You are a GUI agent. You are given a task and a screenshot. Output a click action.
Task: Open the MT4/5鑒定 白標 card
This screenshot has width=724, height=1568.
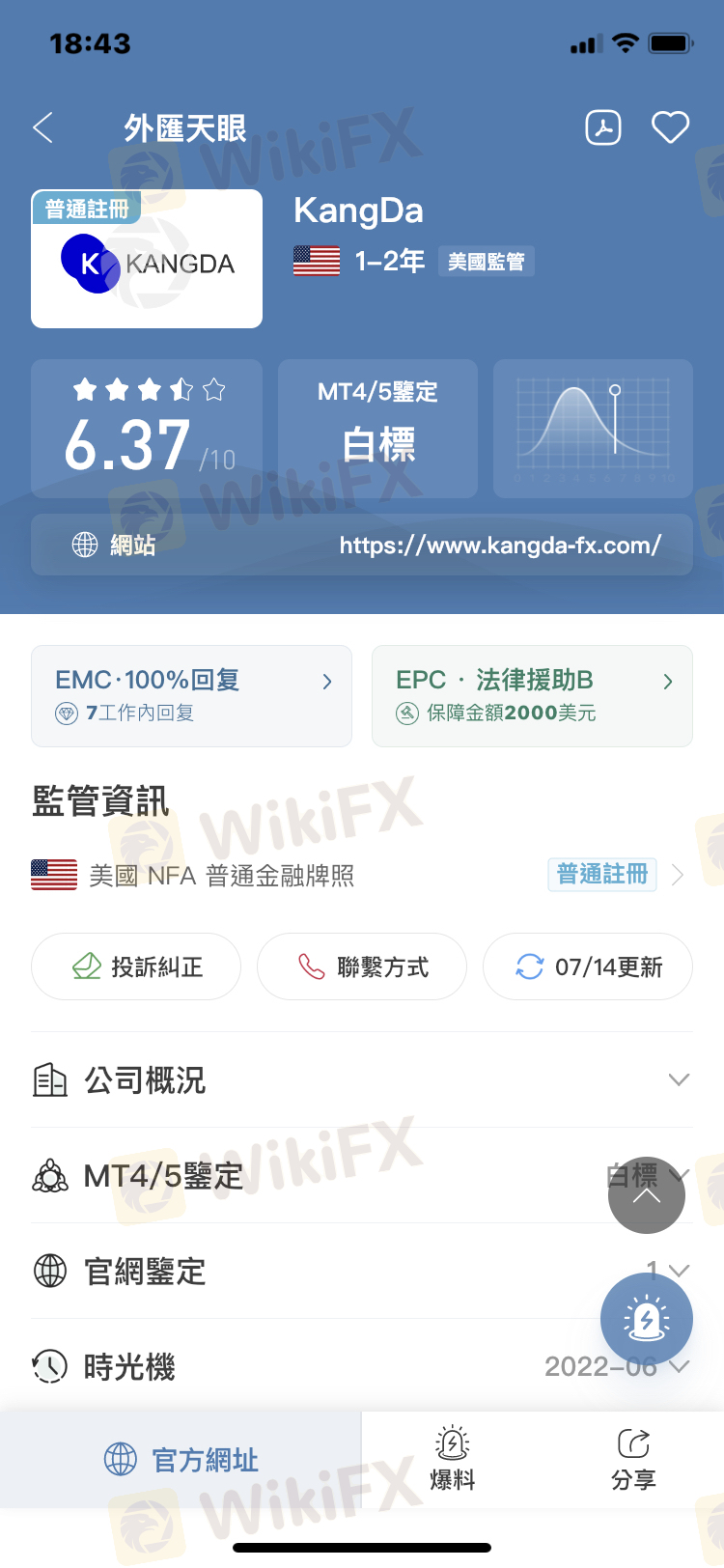(x=377, y=429)
